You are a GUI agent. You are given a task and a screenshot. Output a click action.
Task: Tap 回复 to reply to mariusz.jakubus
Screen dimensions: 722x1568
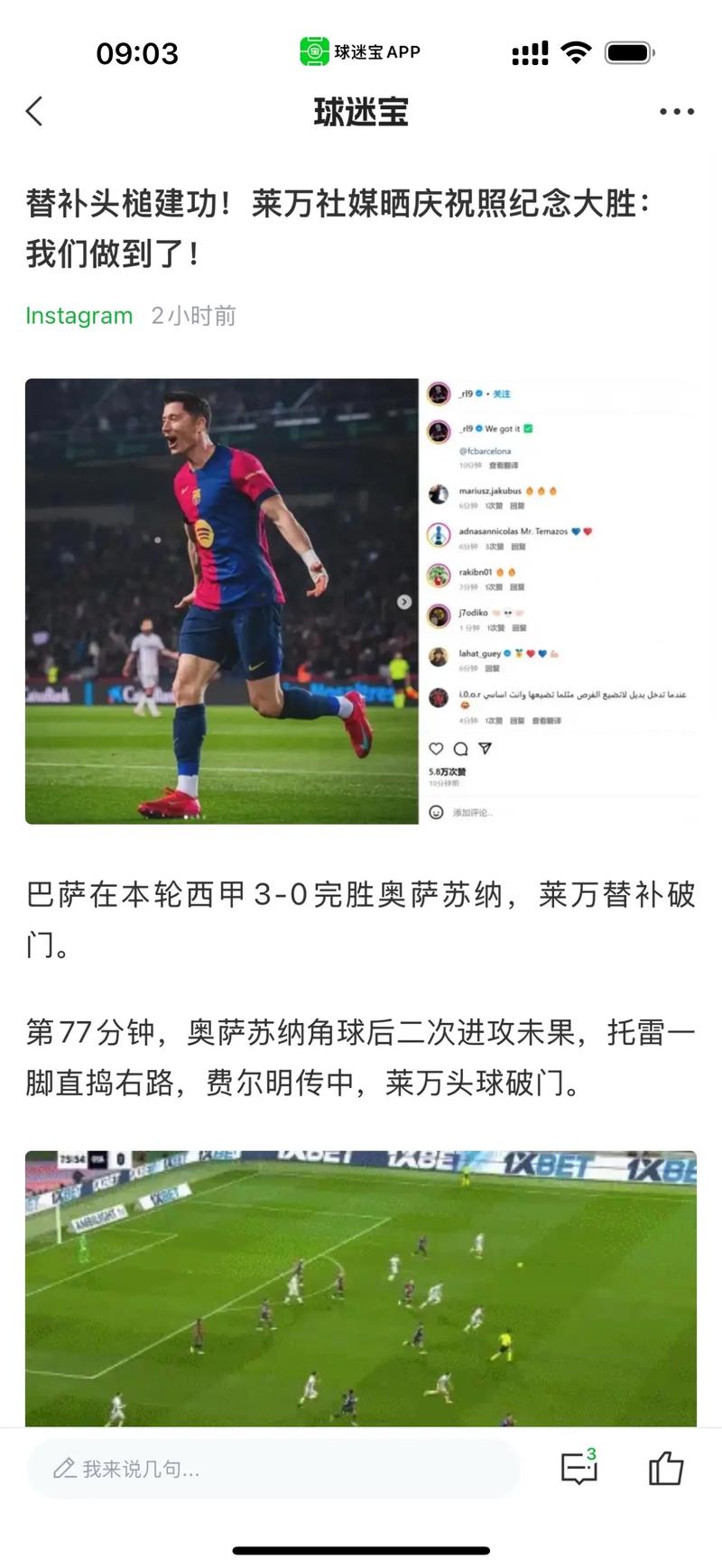tap(518, 505)
